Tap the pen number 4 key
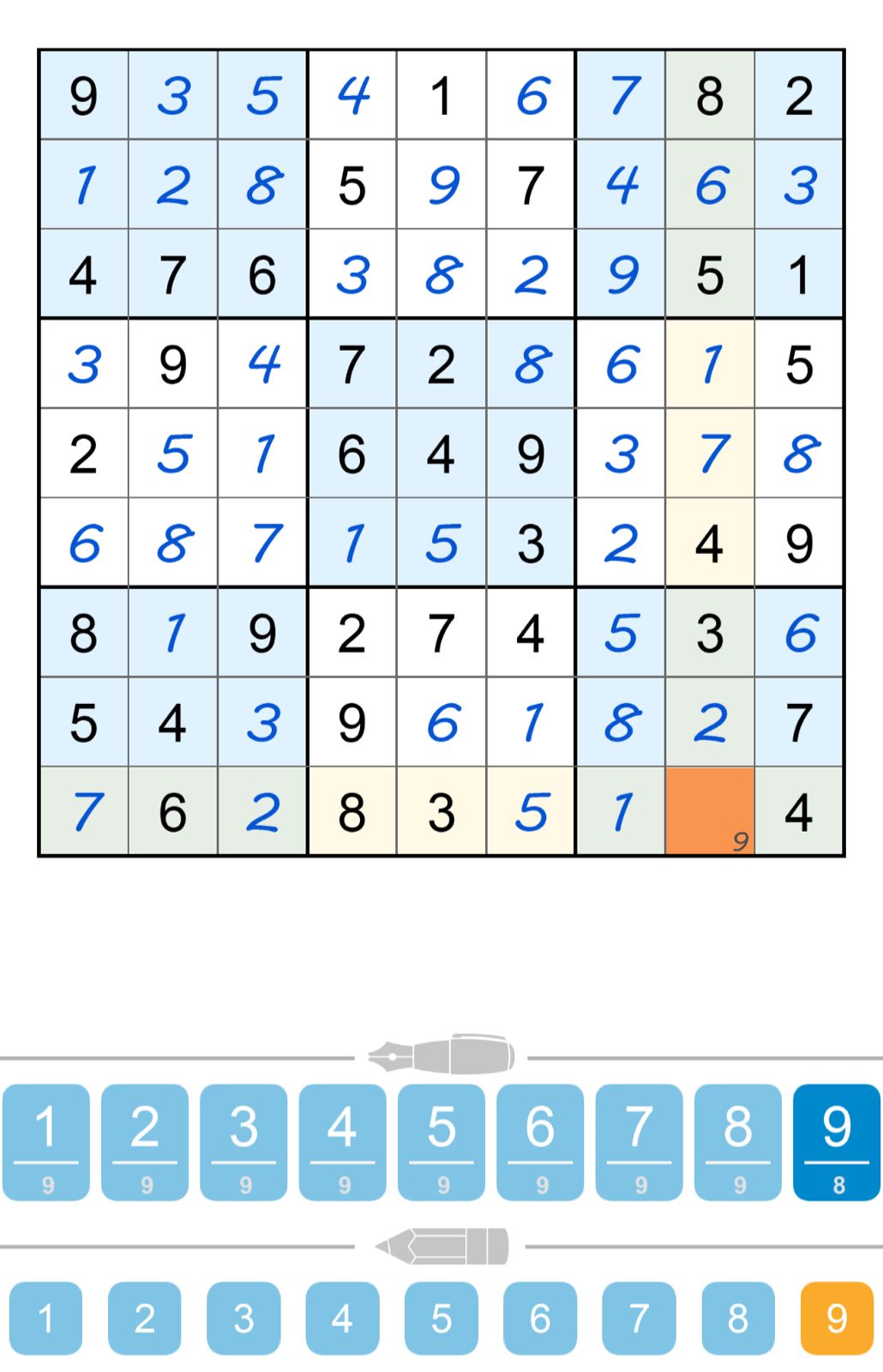 pos(342,1135)
